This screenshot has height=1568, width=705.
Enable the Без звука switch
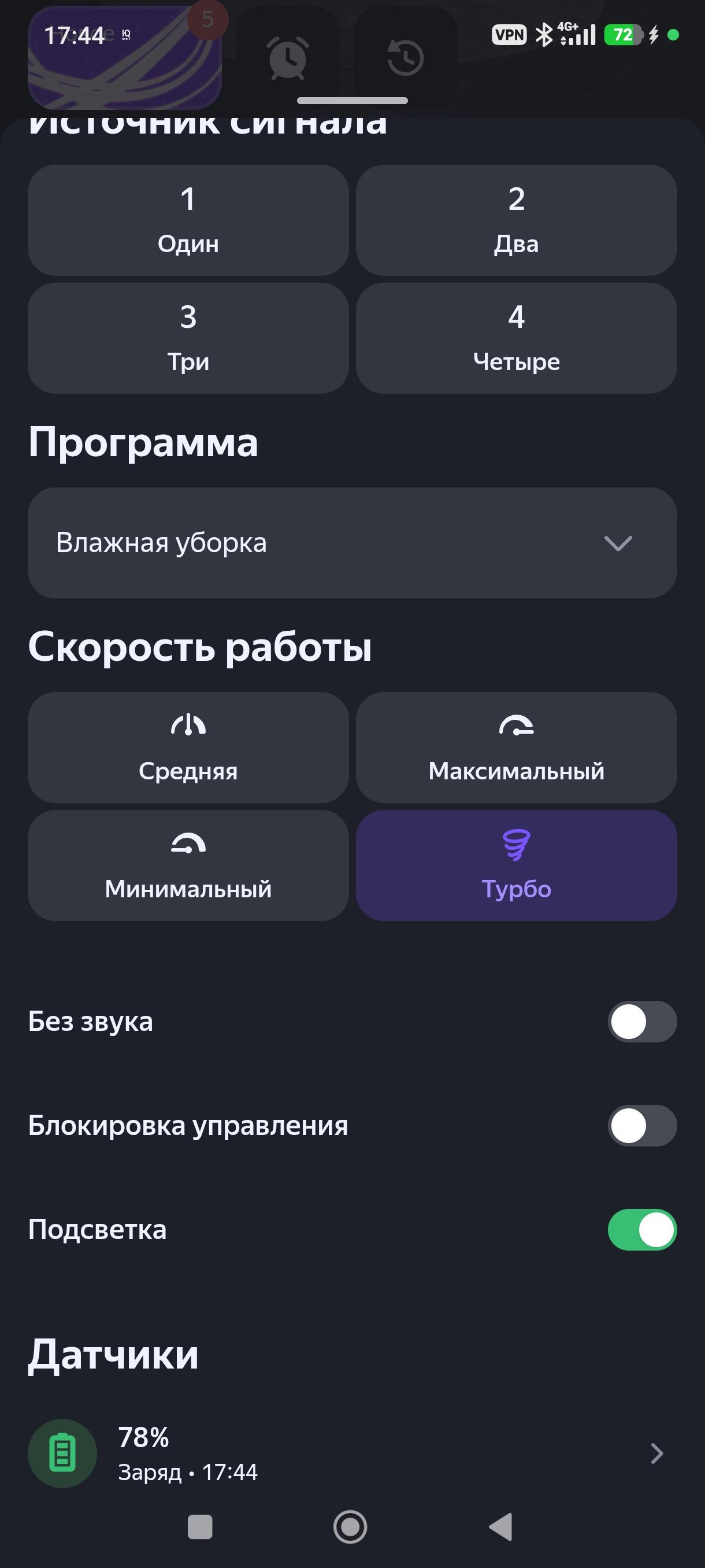(642, 1022)
